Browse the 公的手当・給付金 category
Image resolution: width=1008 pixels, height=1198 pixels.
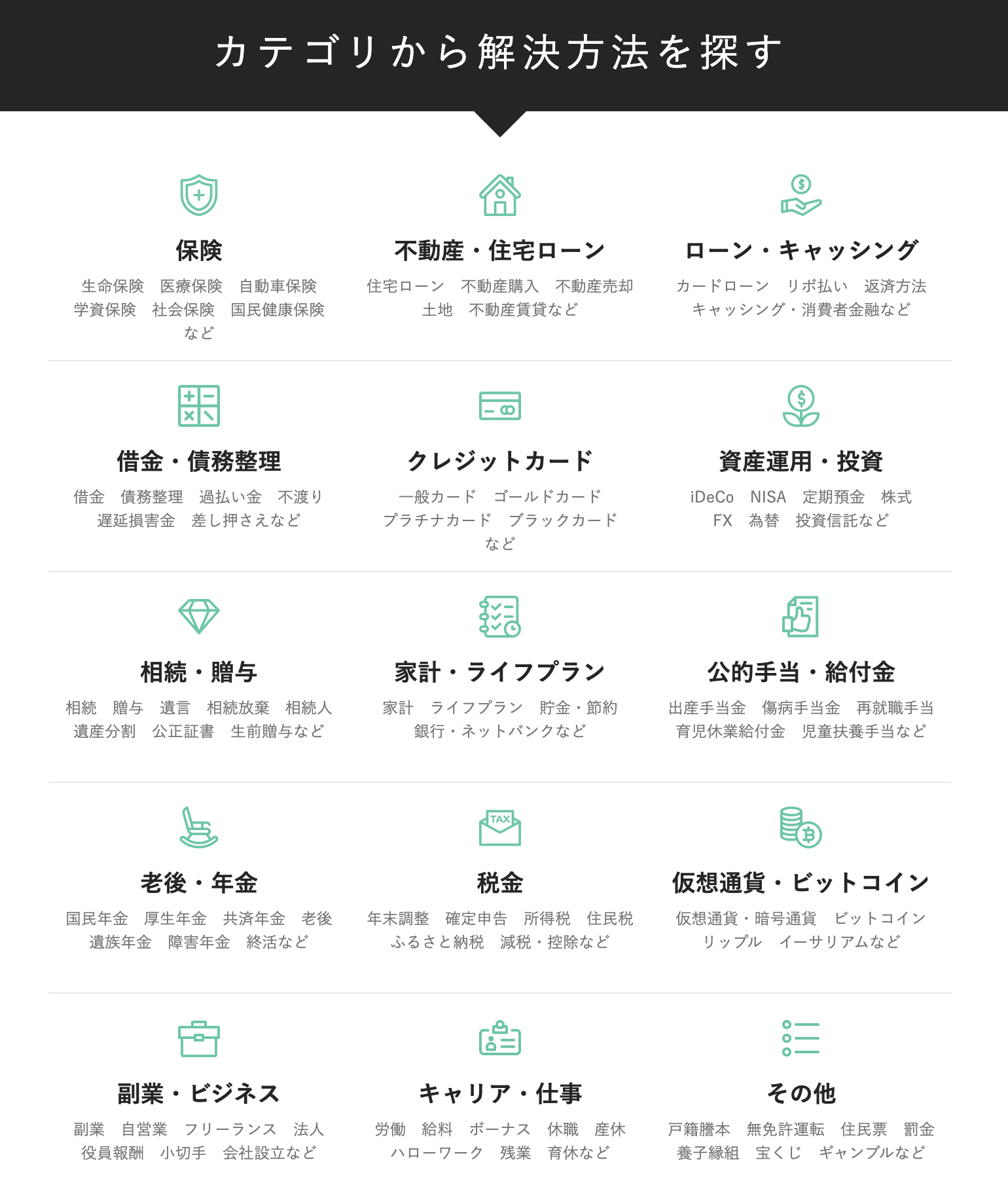tap(801, 672)
